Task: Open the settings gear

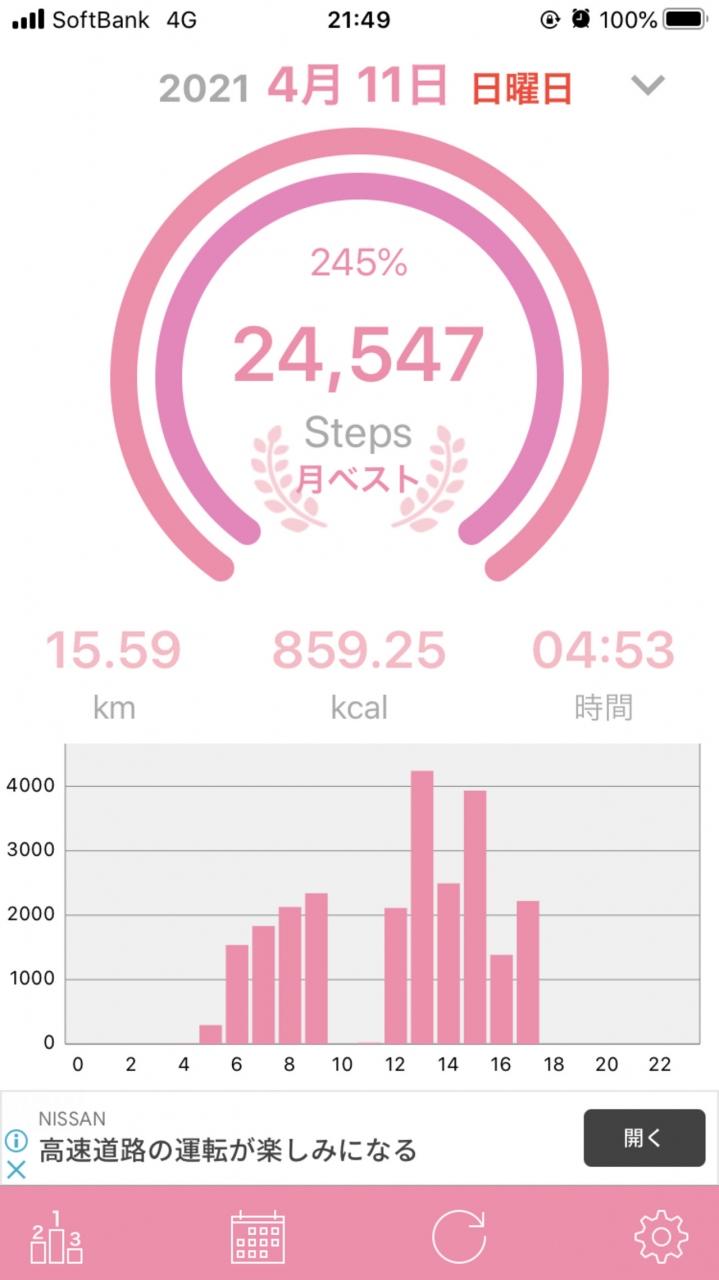Action: click(661, 1237)
